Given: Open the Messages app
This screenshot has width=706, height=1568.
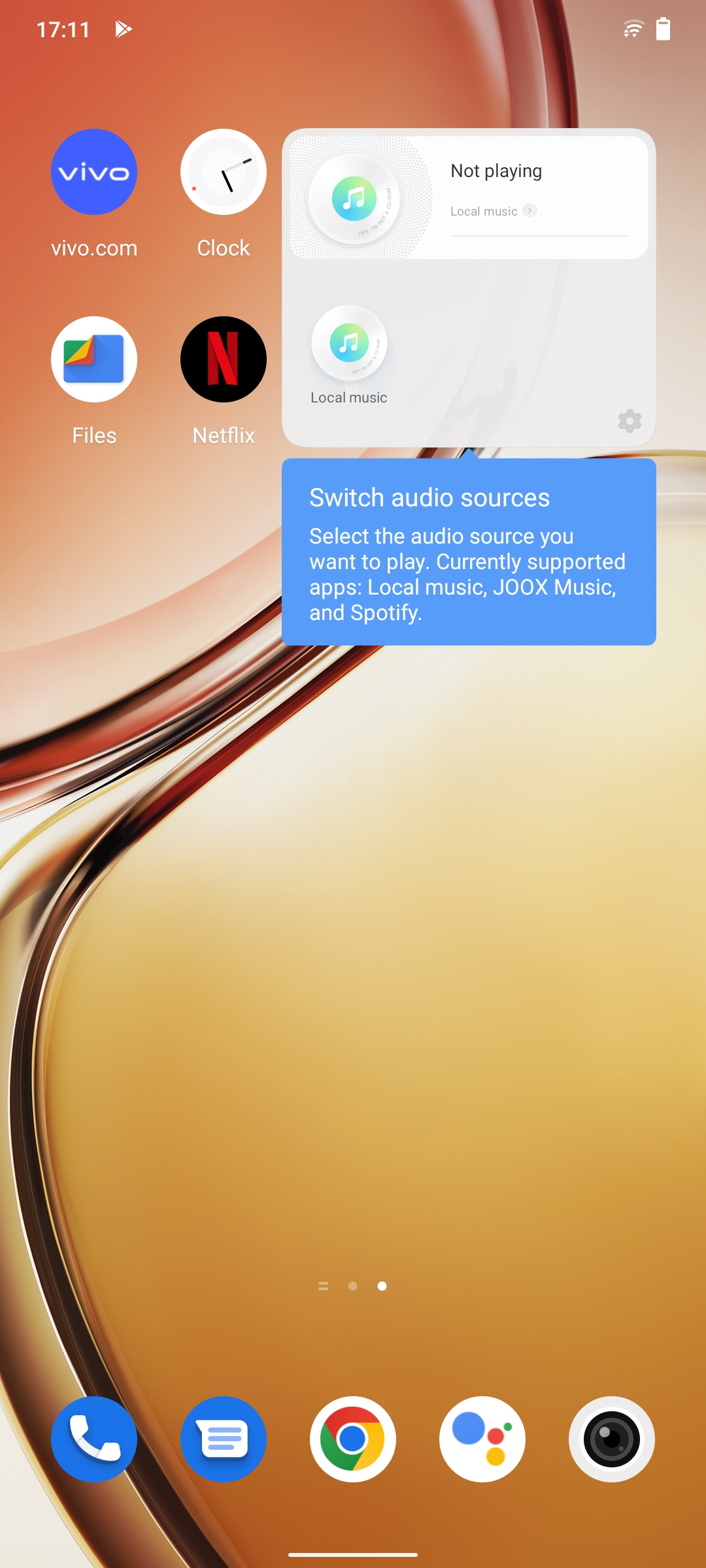Looking at the screenshot, I should tap(224, 1439).
